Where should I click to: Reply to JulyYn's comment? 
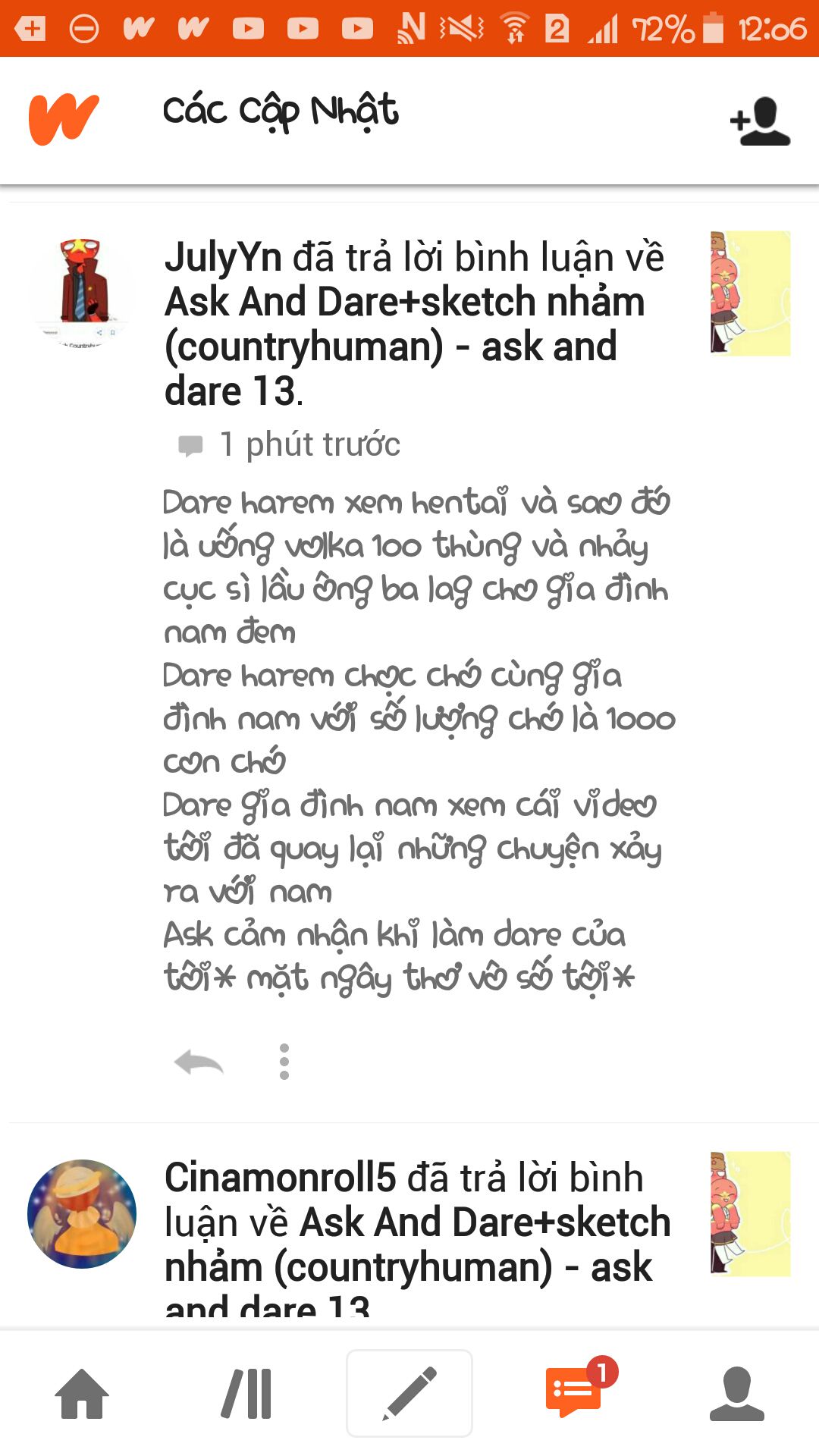point(199,1062)
